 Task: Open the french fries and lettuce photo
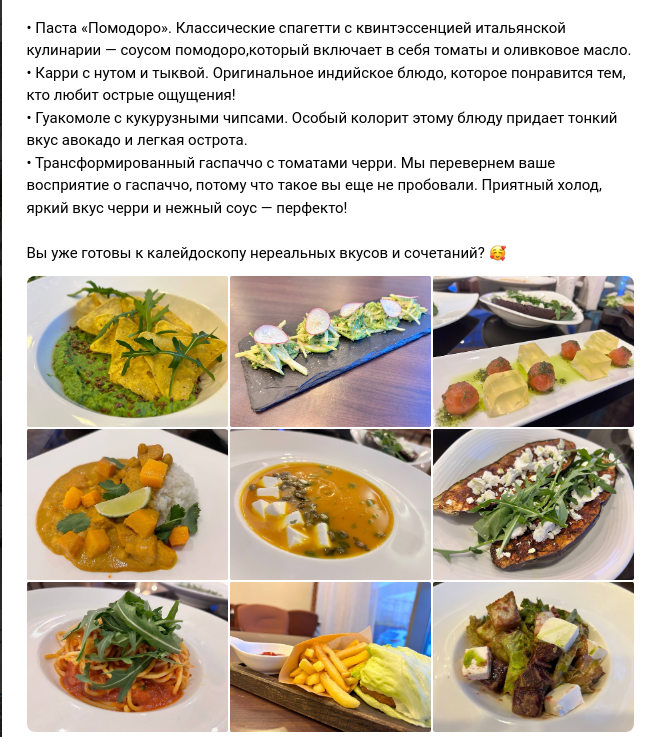point(330,656)
